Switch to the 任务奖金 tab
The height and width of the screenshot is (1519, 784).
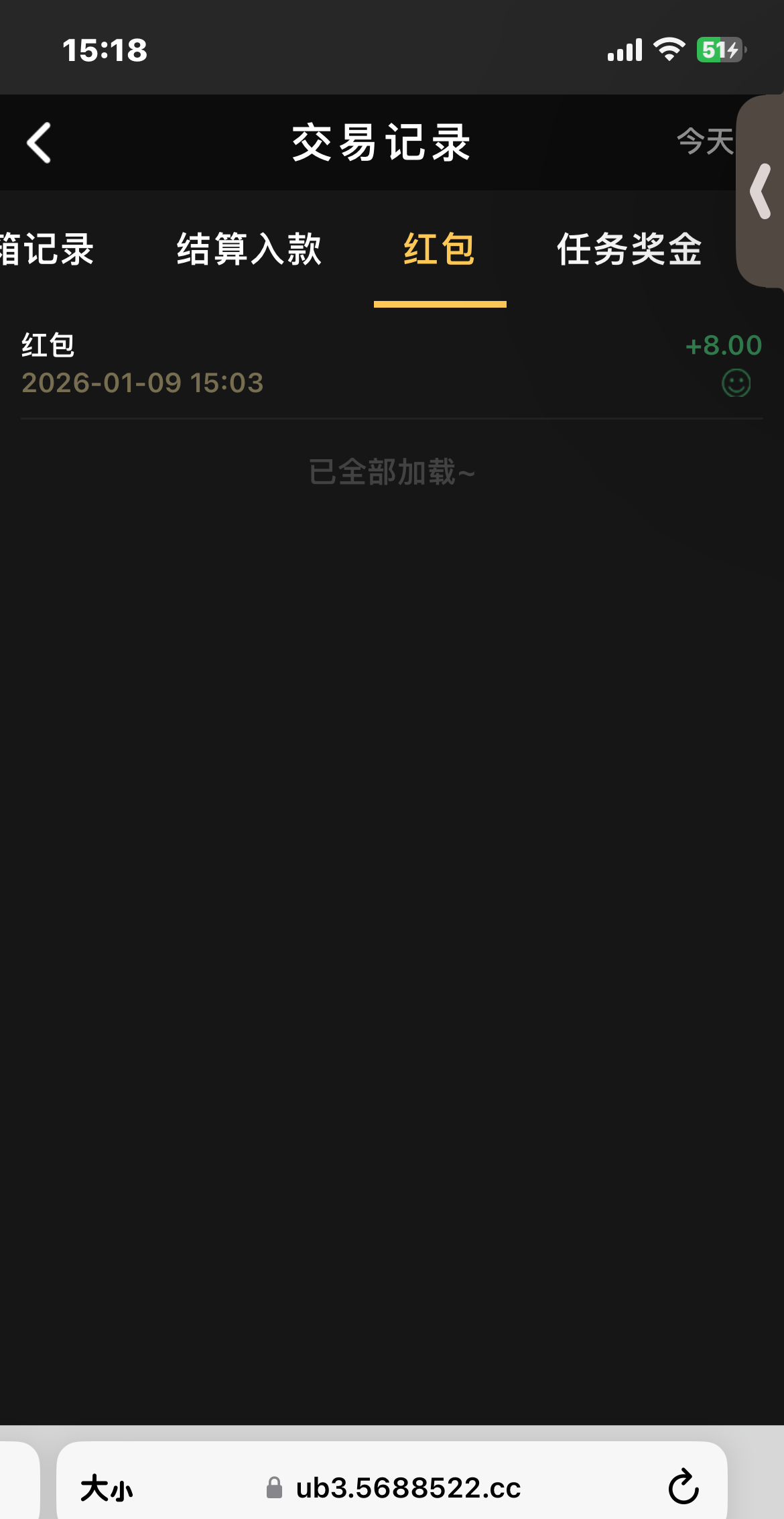point(629,249)
